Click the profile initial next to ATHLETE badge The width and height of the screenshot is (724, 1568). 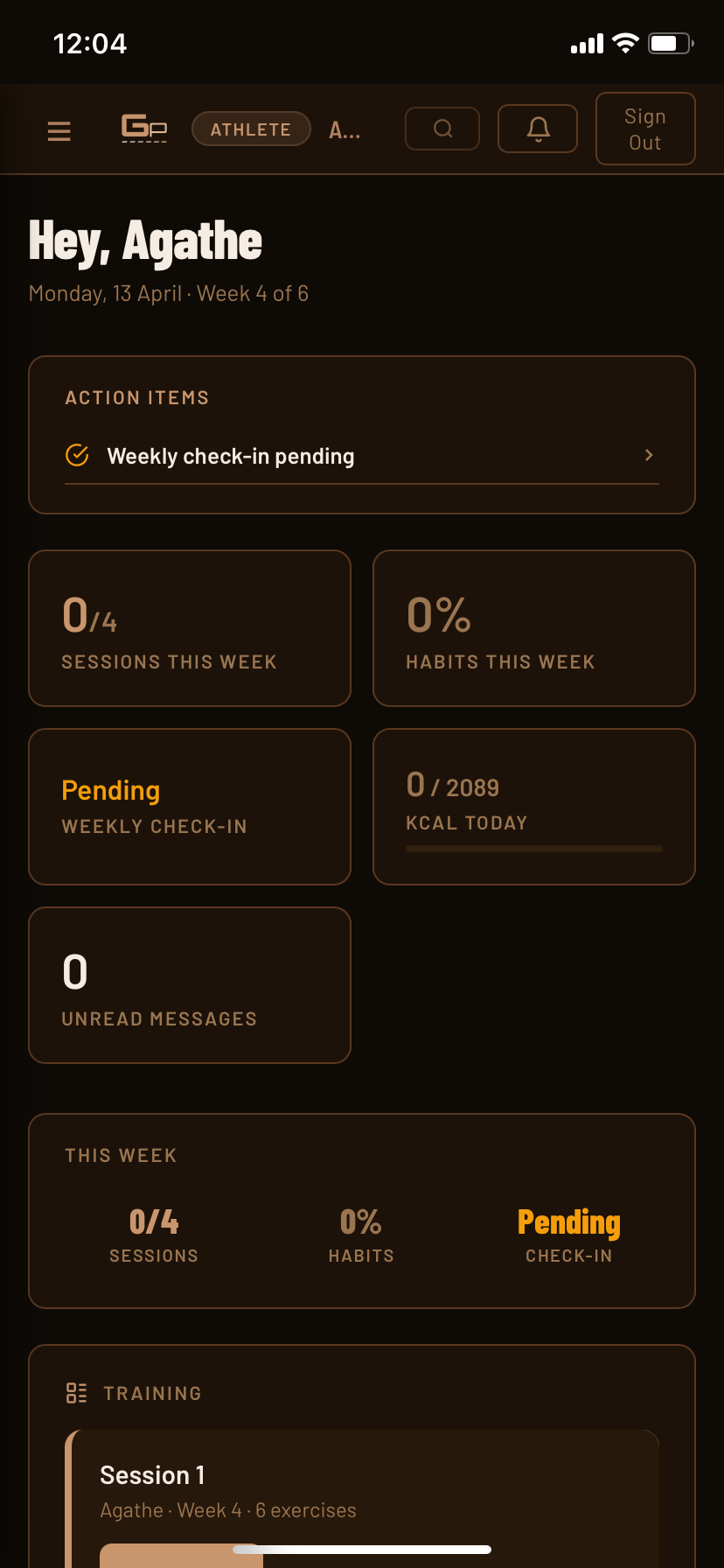pos(344,129)
